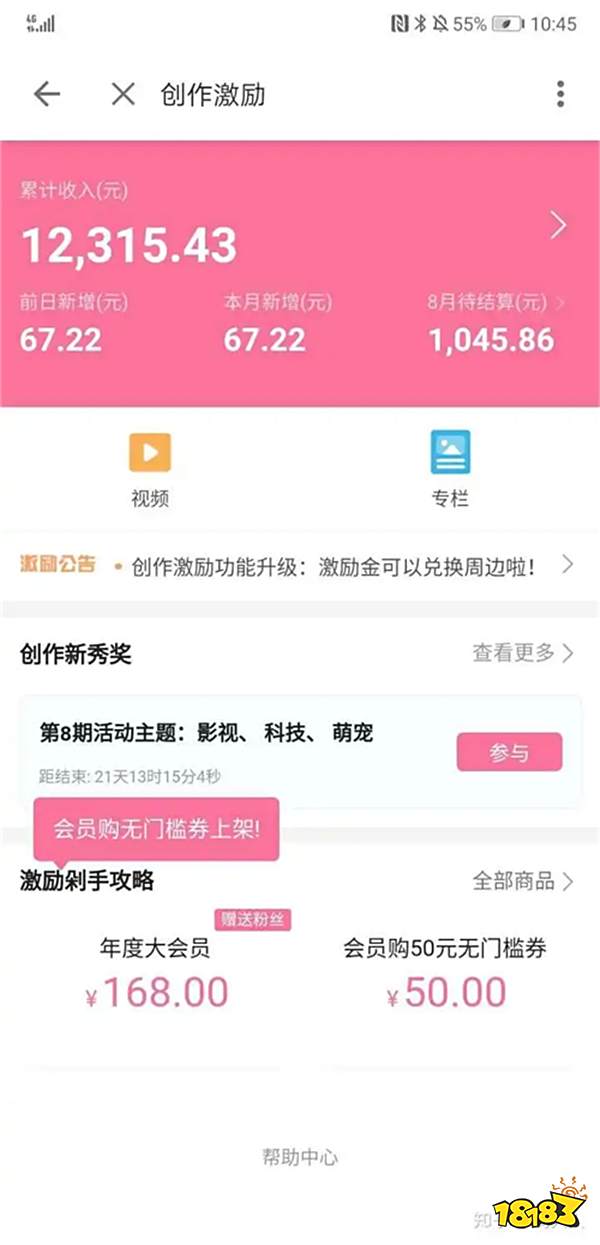View 全部商品 in 激励剁手攻略
Screen dimensions: 600x1245
click(x=523, y=881)
